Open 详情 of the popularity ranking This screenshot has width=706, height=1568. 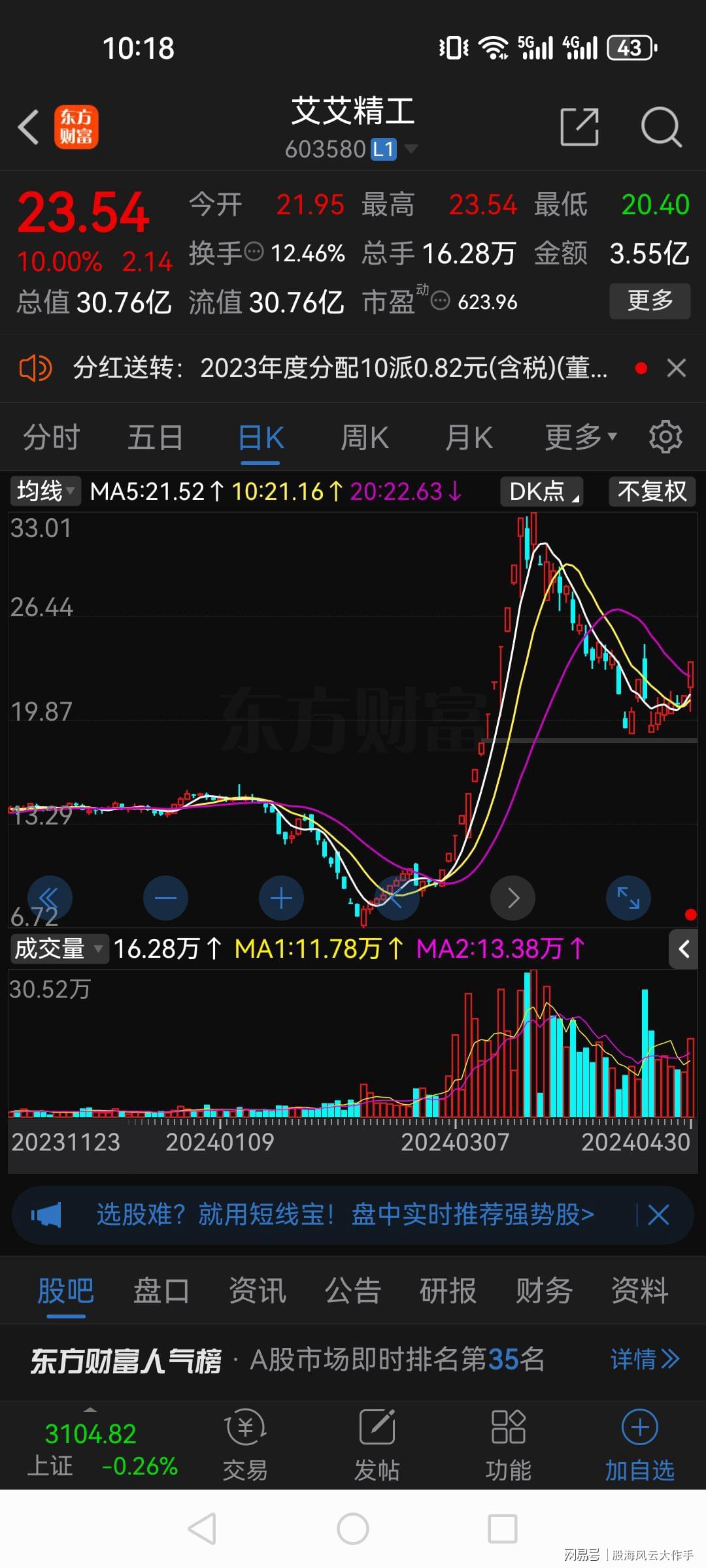tap(645, 1360)
